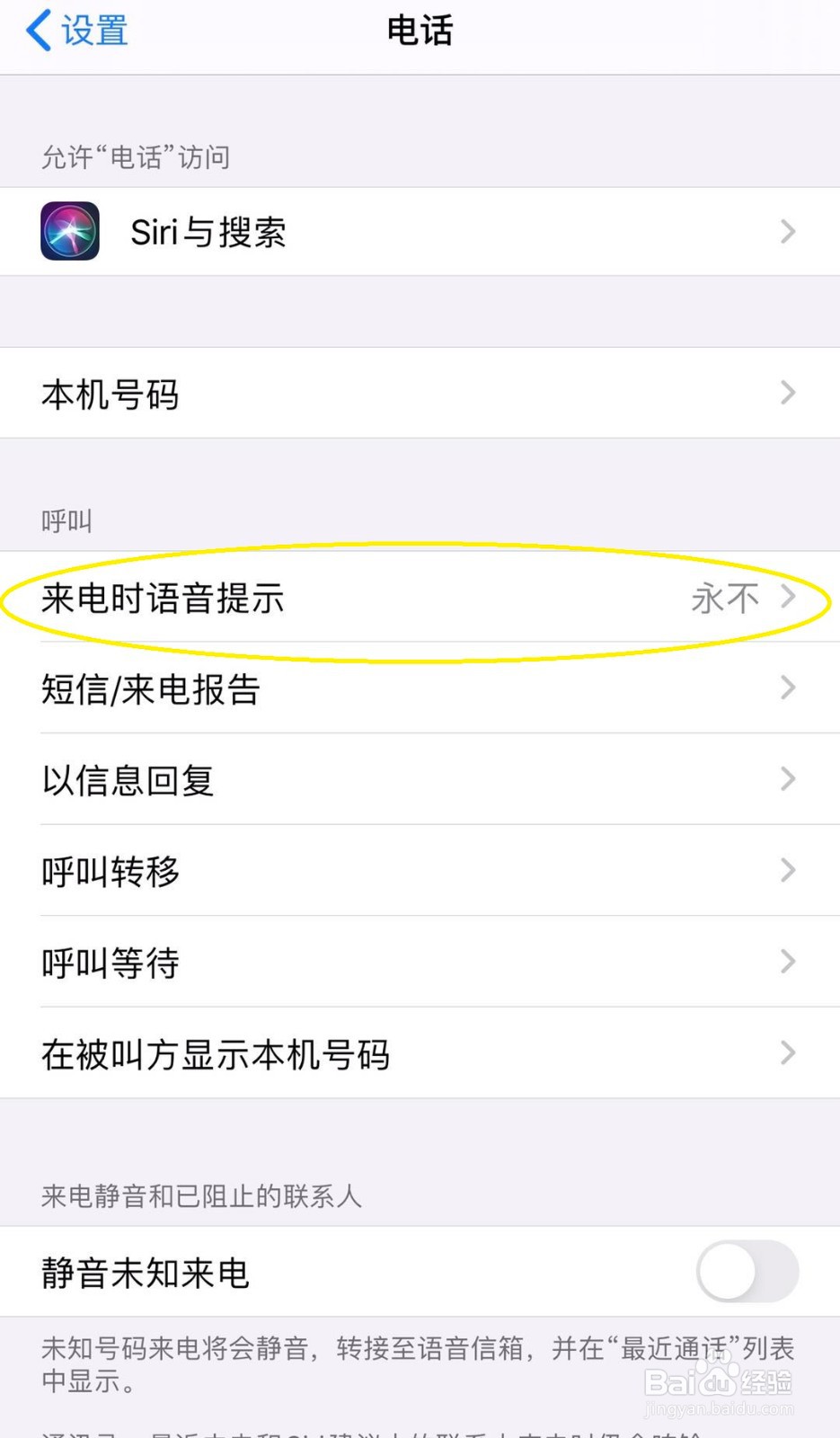Screen dimensions: 840x1438
Task: Open 来电时语音提示 highlighted option
Action: pos(359,598)
